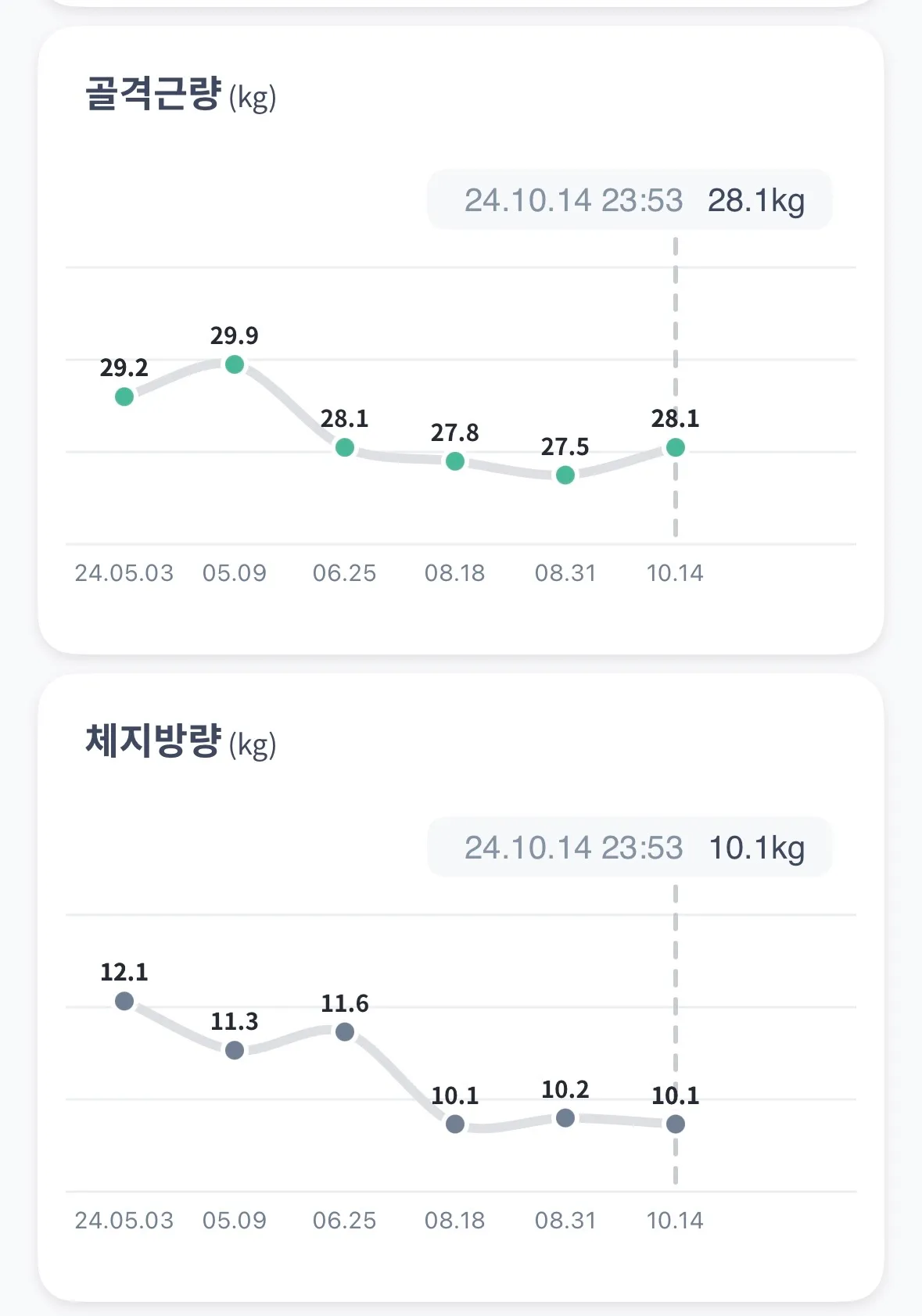Select the 24.05.03 date label
Image resolution: width=922 pixels, height=1316 pixels.
pyautogui.click(x=123, y=573)
